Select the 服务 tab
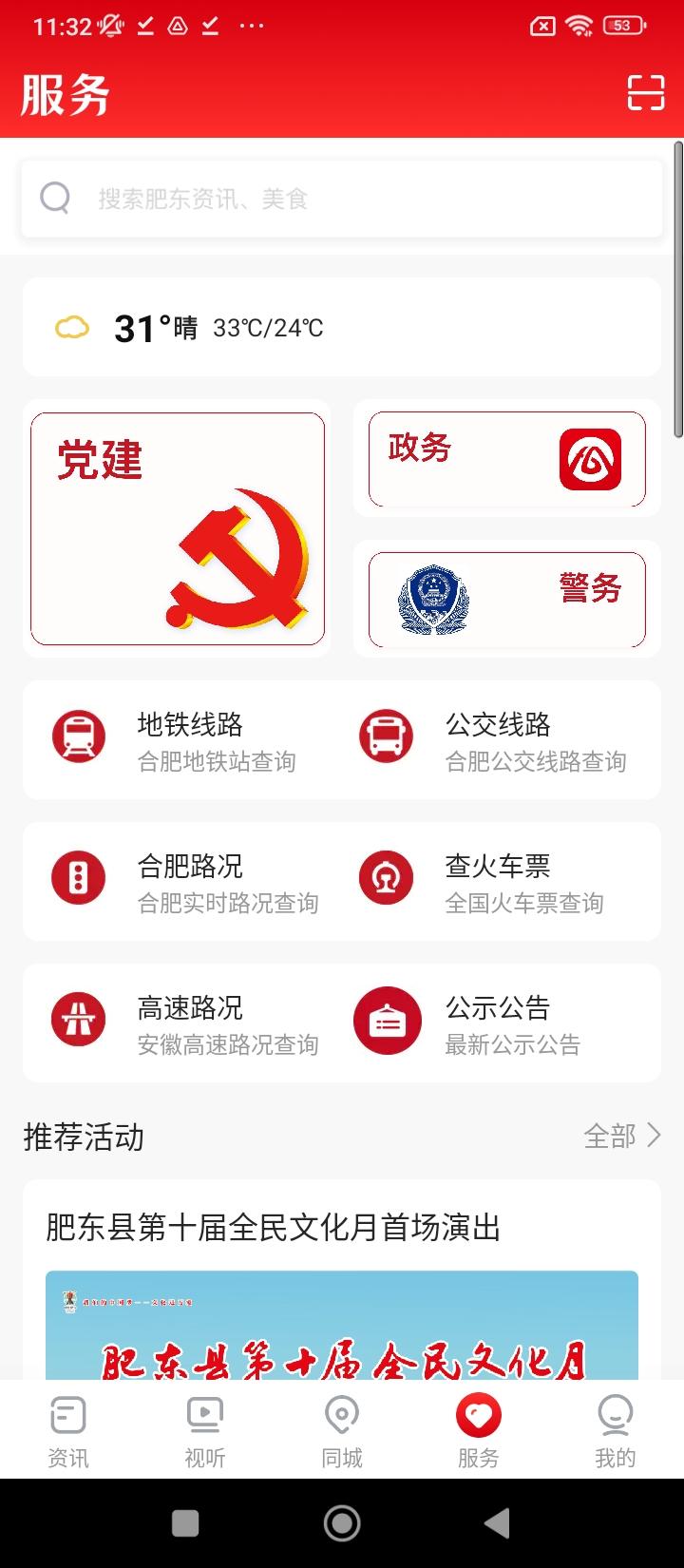This screenshot has width=684, height=1568. tap(478, 1432)
